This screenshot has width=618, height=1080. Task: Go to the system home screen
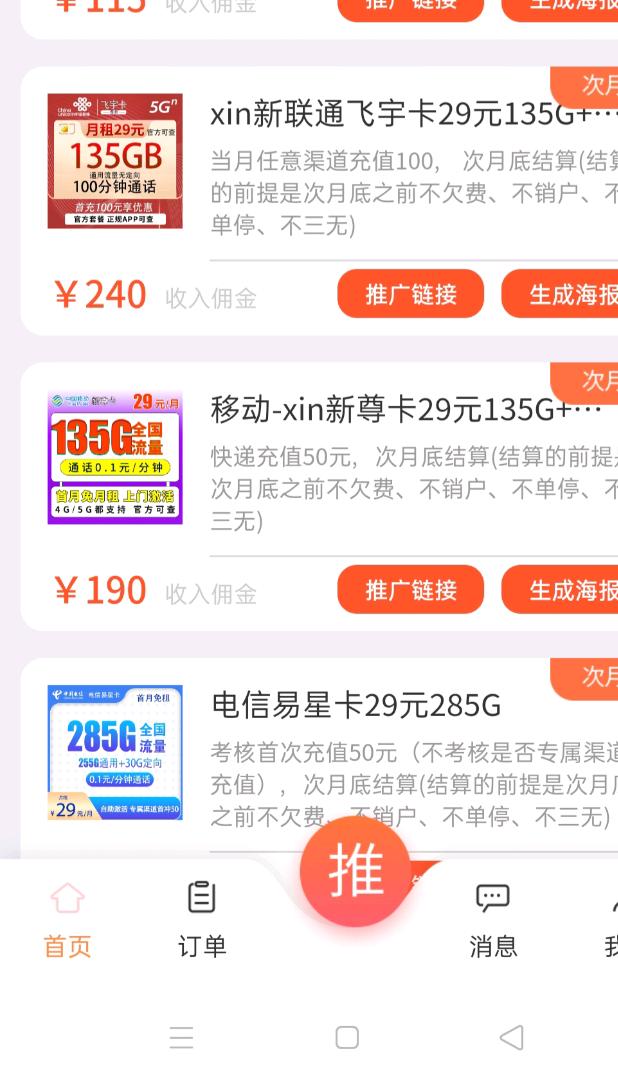(347, 1037)
